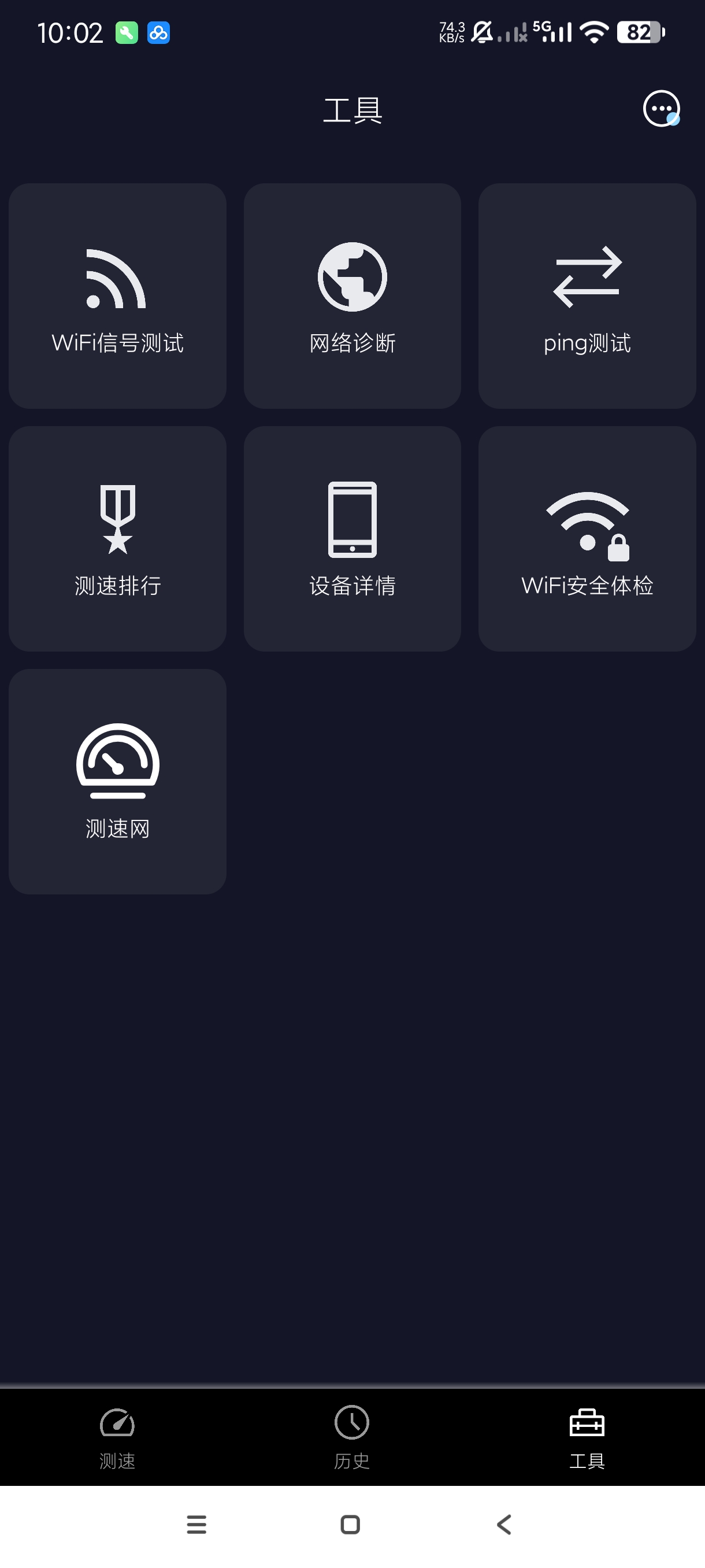705x1568 pixels.
Task: Select the 工具 tab in bottom bar
Action: [587, 1437]
